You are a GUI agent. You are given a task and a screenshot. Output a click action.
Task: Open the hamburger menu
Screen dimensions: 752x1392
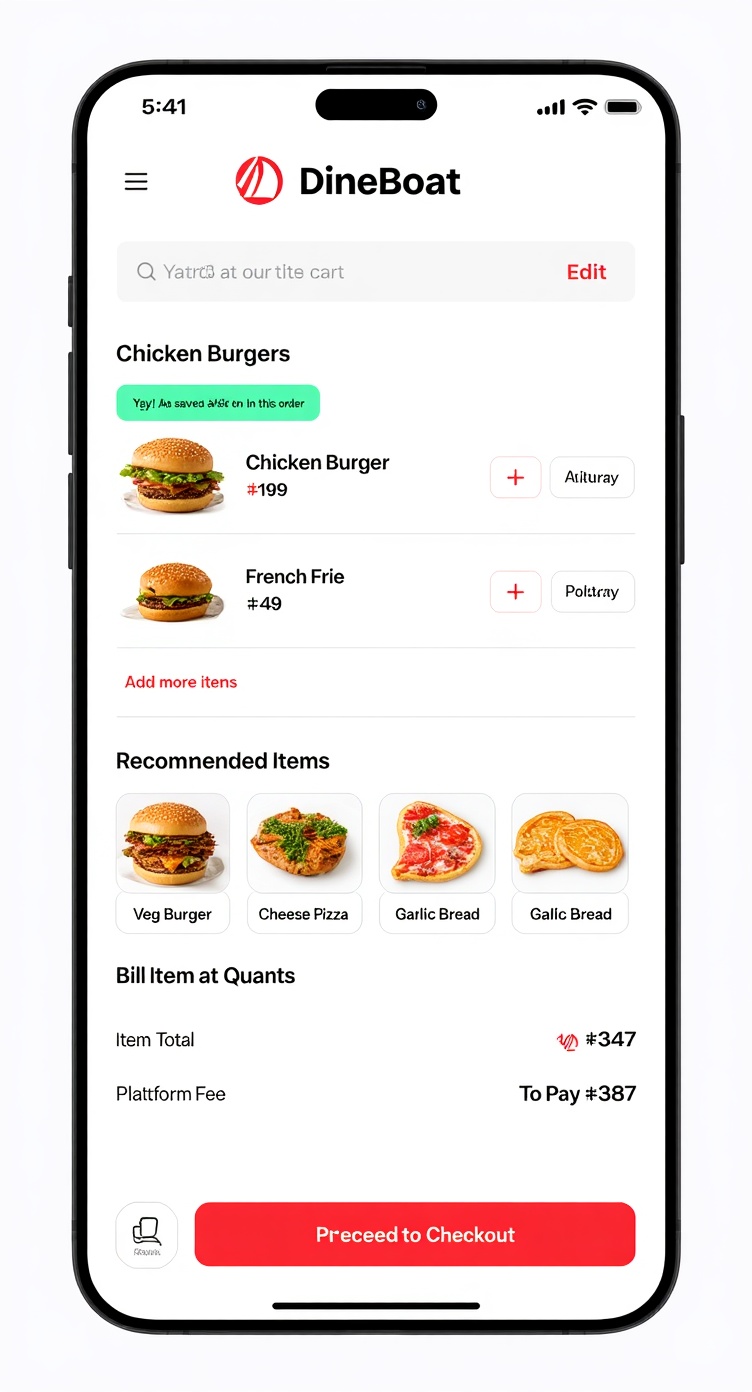click(x=136, y=181)
